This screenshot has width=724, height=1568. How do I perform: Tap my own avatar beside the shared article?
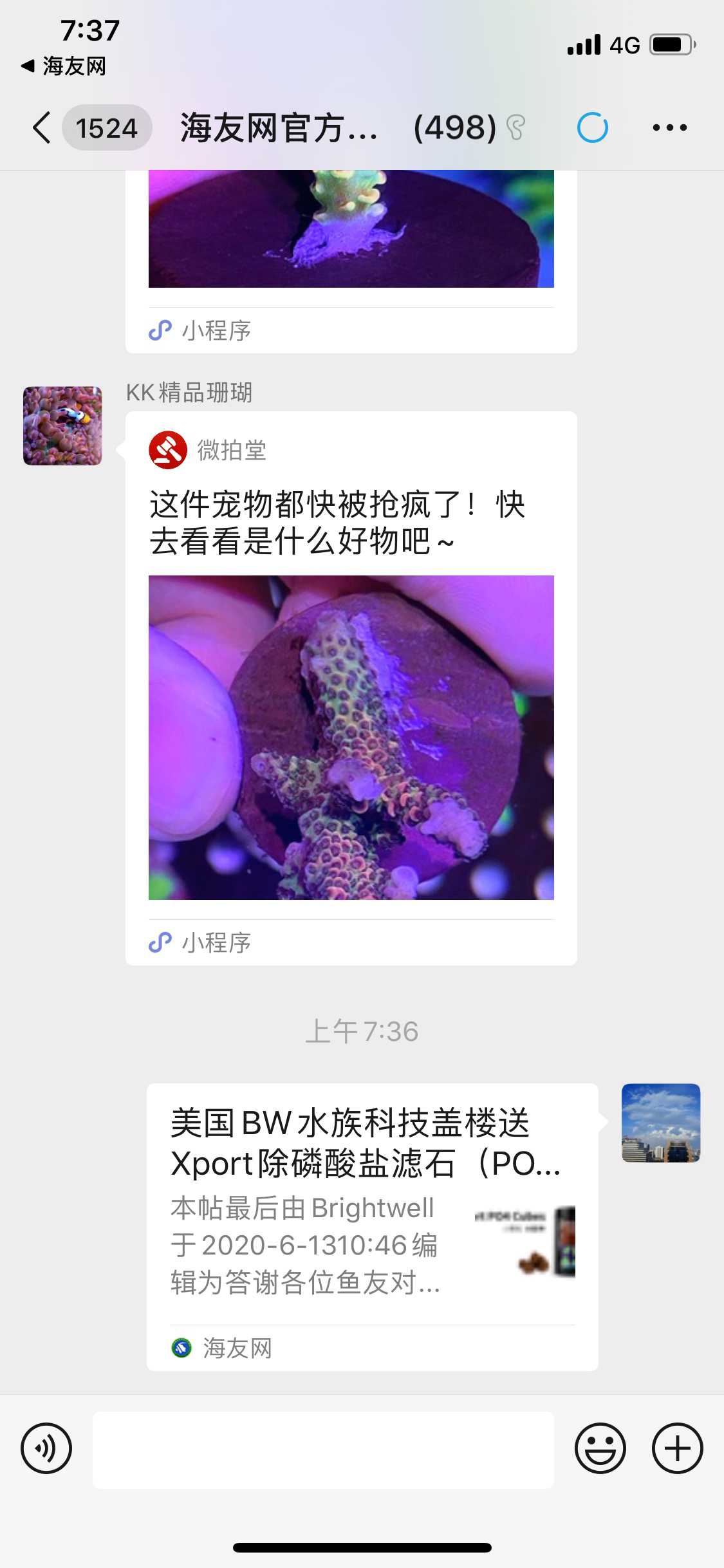tap(660, 1123)
